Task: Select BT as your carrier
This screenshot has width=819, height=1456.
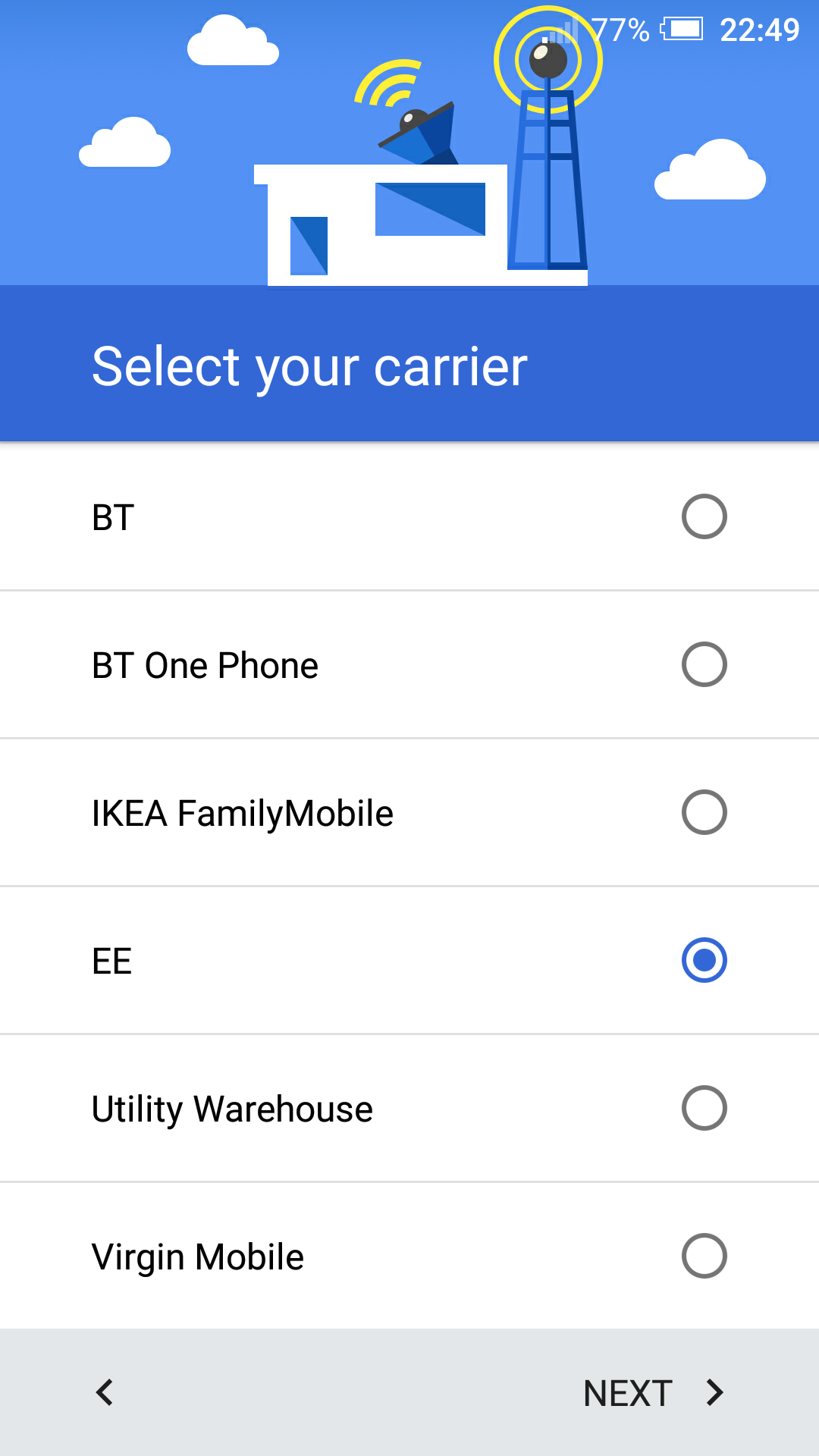Action: 409,516
